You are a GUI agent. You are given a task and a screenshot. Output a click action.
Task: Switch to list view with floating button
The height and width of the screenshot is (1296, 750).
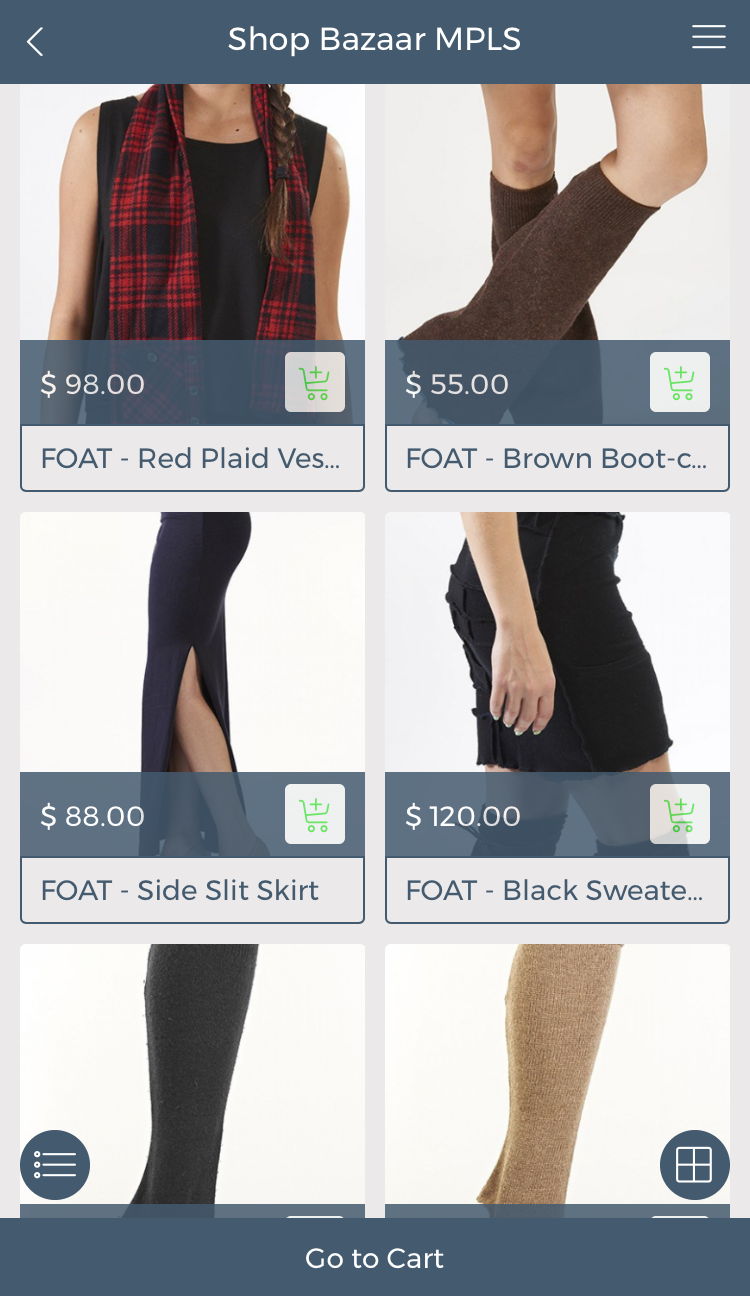(x=55, y=1165)
